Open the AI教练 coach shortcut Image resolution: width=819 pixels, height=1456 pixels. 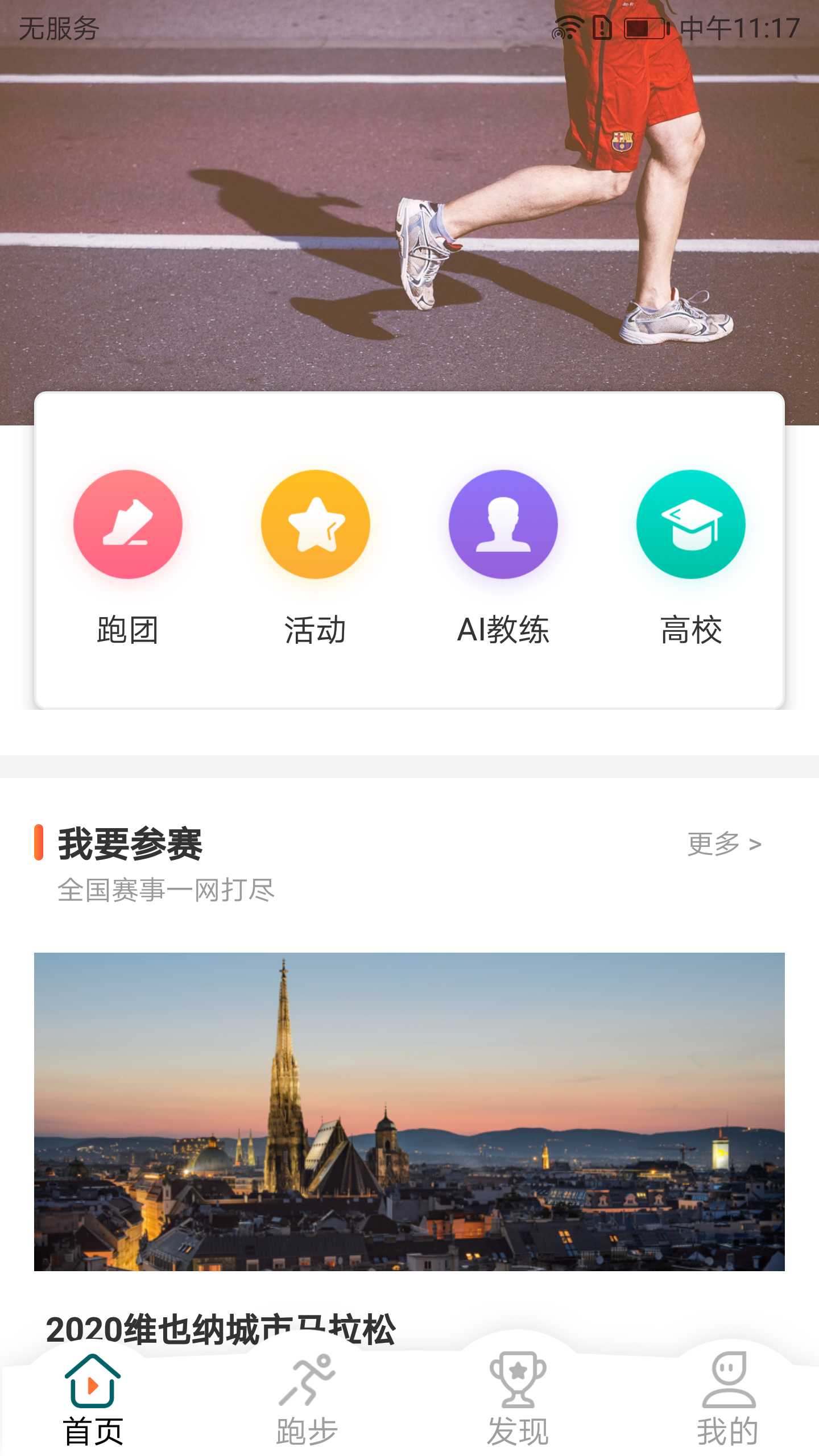pyautogui.click(x=503, y=555)
